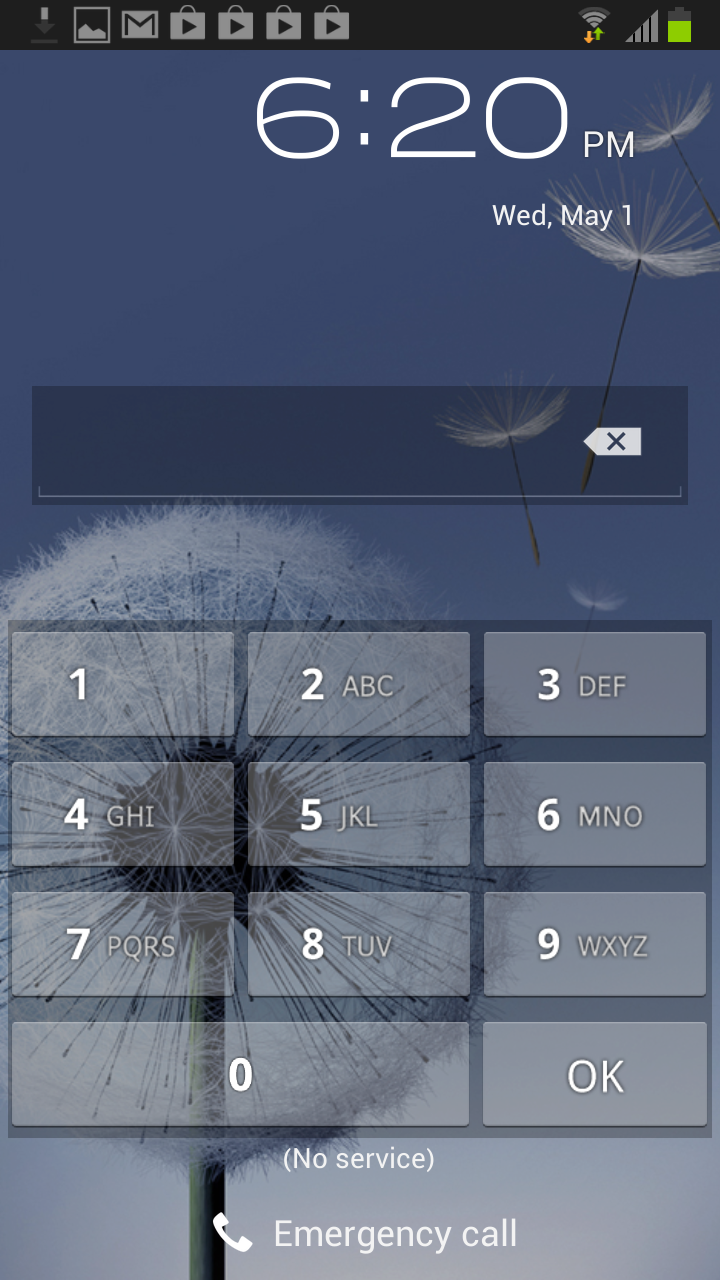Tap the 2 ABC key

(x=358, y=685)
